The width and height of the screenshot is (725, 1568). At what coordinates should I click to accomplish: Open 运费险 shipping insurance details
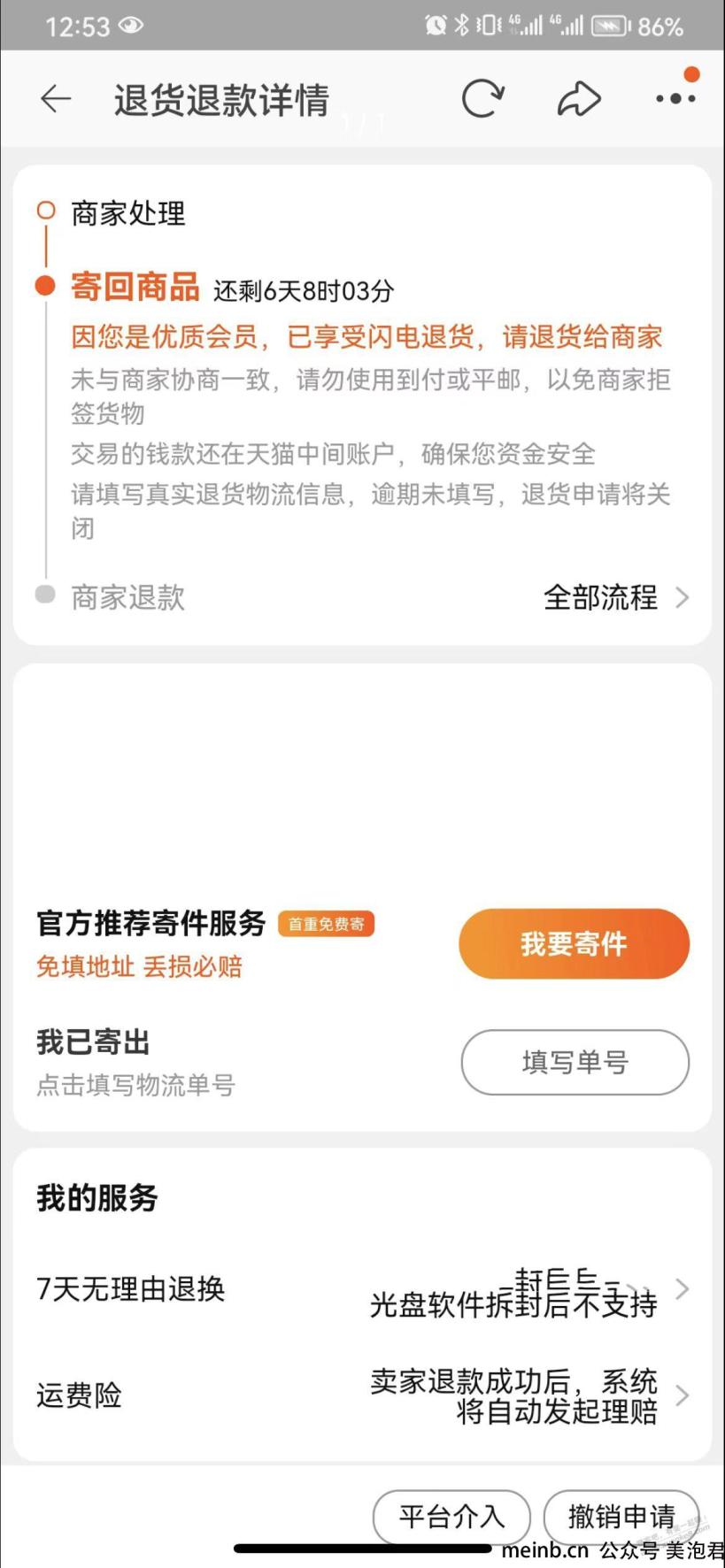pyautogui.click(x=363, y=1395)
